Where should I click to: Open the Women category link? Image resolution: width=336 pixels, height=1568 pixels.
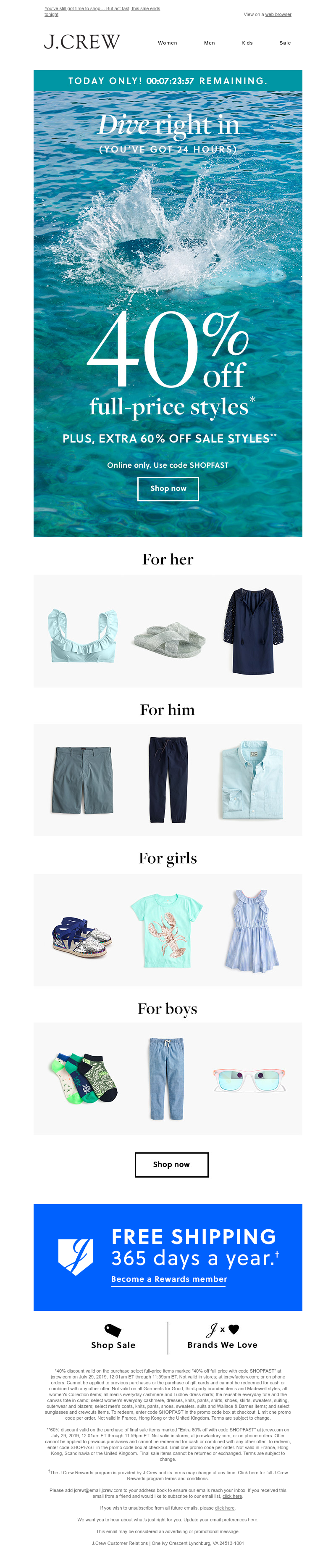[168, 43]
